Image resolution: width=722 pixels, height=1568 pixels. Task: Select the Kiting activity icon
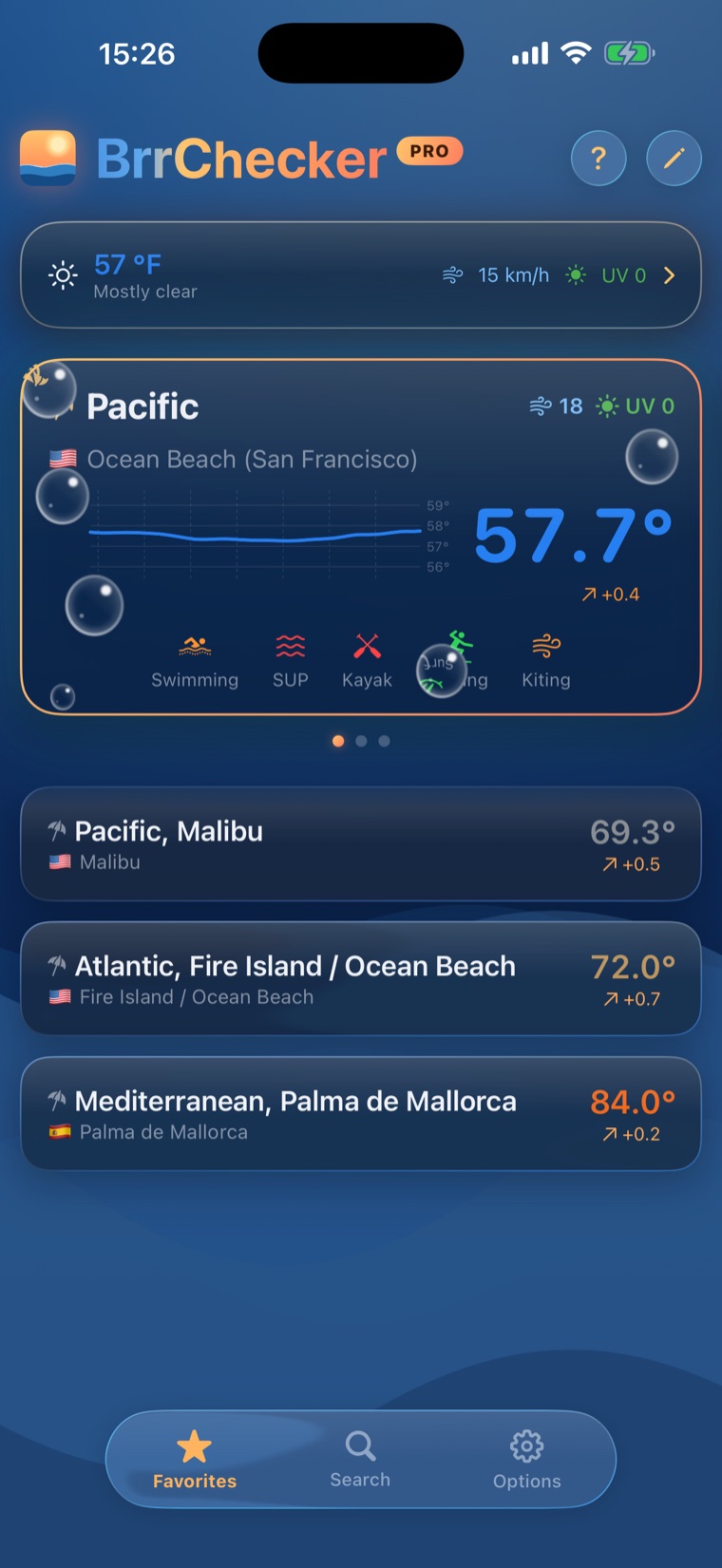[x=546, y=647]
